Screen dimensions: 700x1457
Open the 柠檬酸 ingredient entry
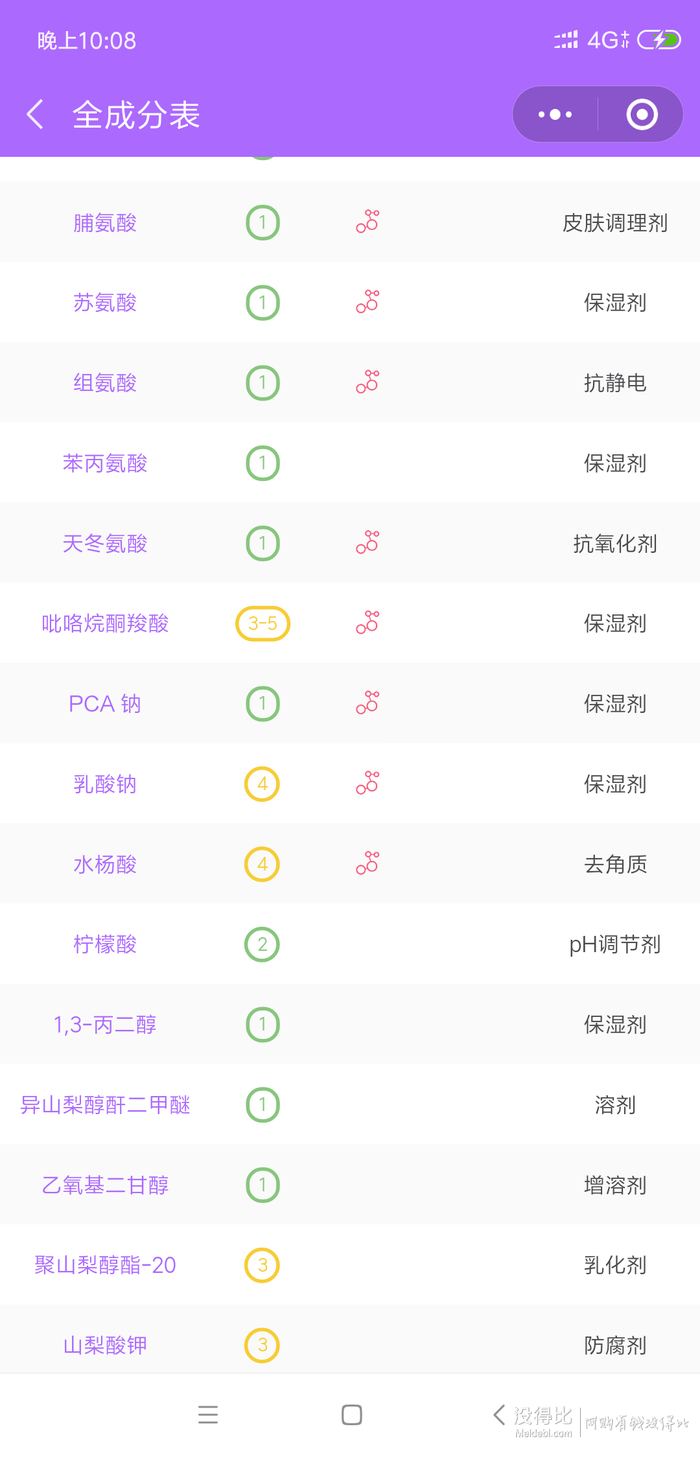(105, 944)
